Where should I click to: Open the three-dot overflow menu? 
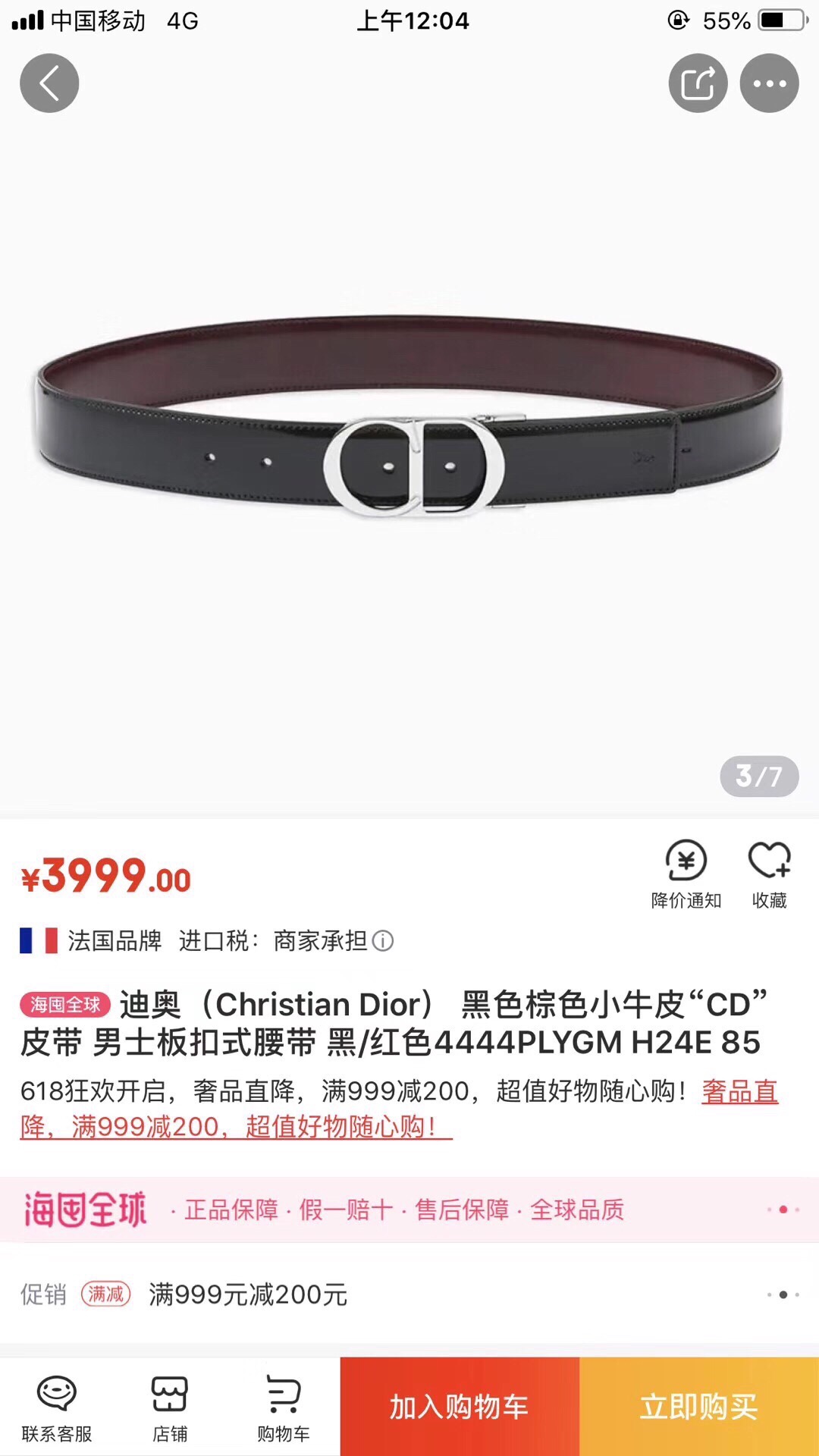click(769, 83)
